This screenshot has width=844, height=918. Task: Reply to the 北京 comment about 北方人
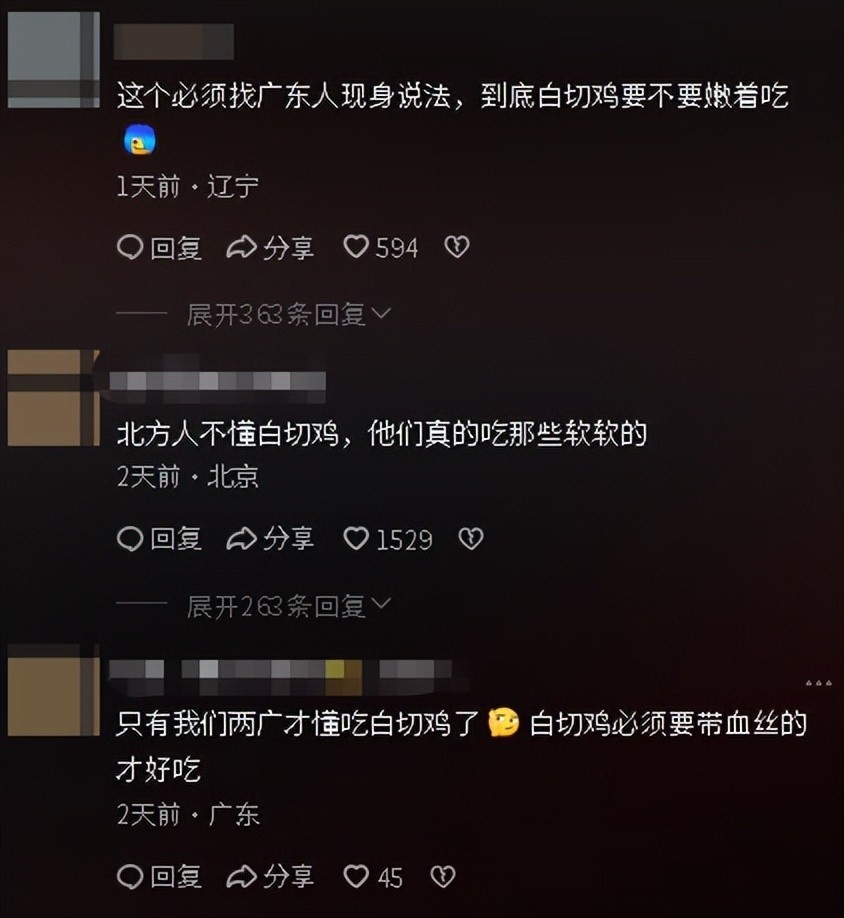(159, 539)
